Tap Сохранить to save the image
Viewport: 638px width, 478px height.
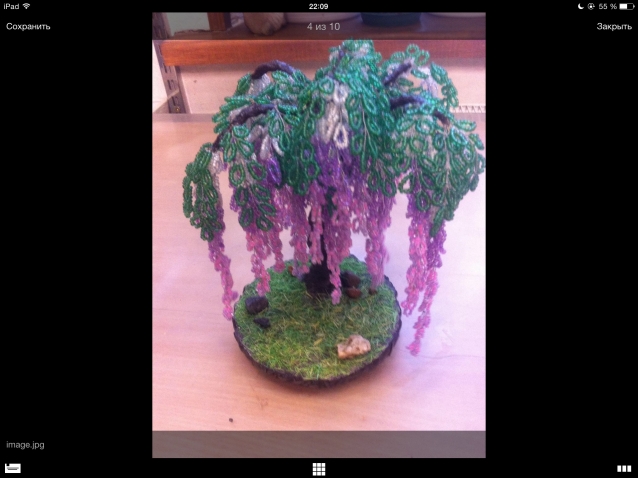28,26
